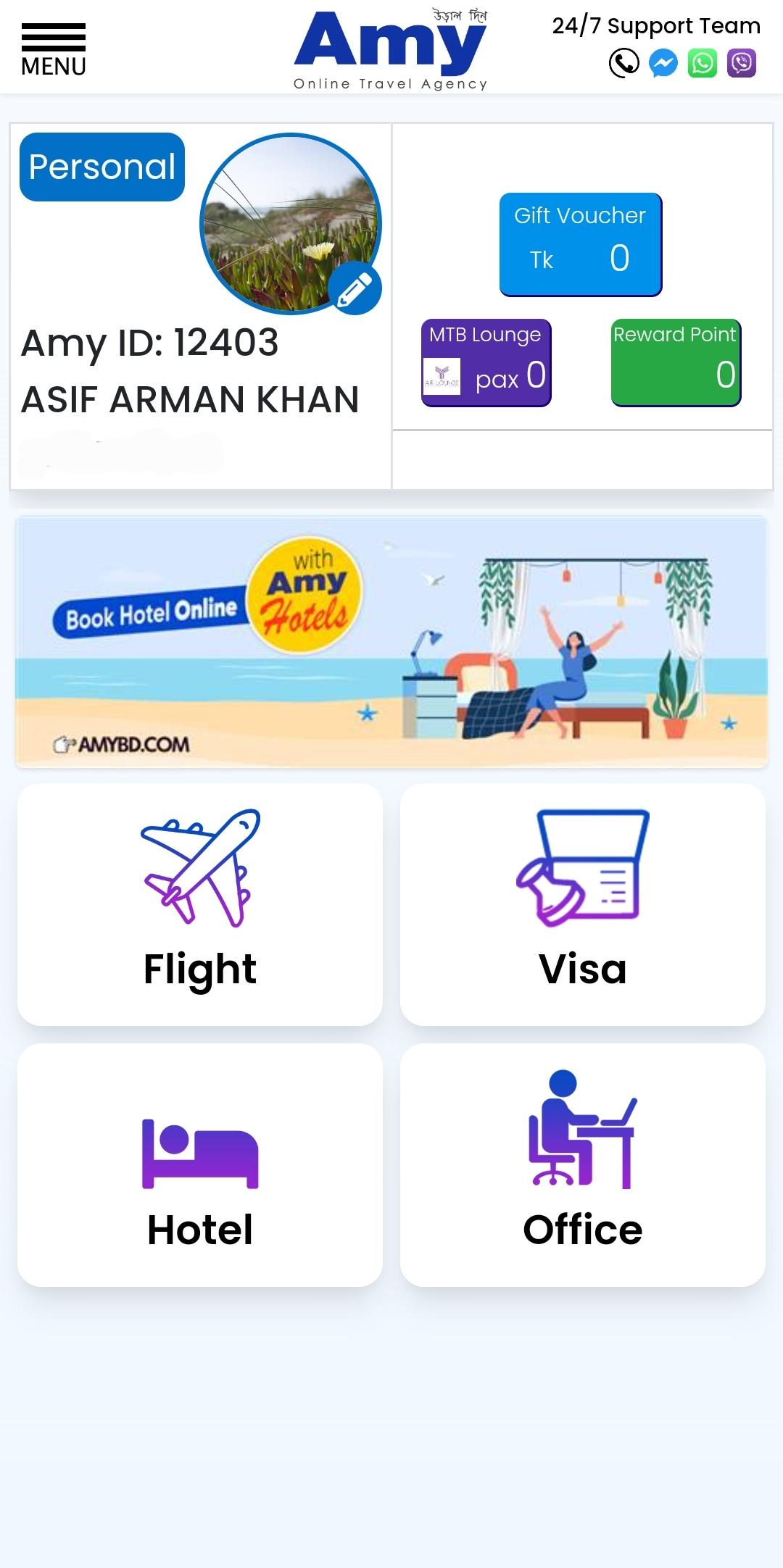The width and height of the screenshot is (783, 1568).
Task: View MTB Lounge pax tile
Action: 486,362
